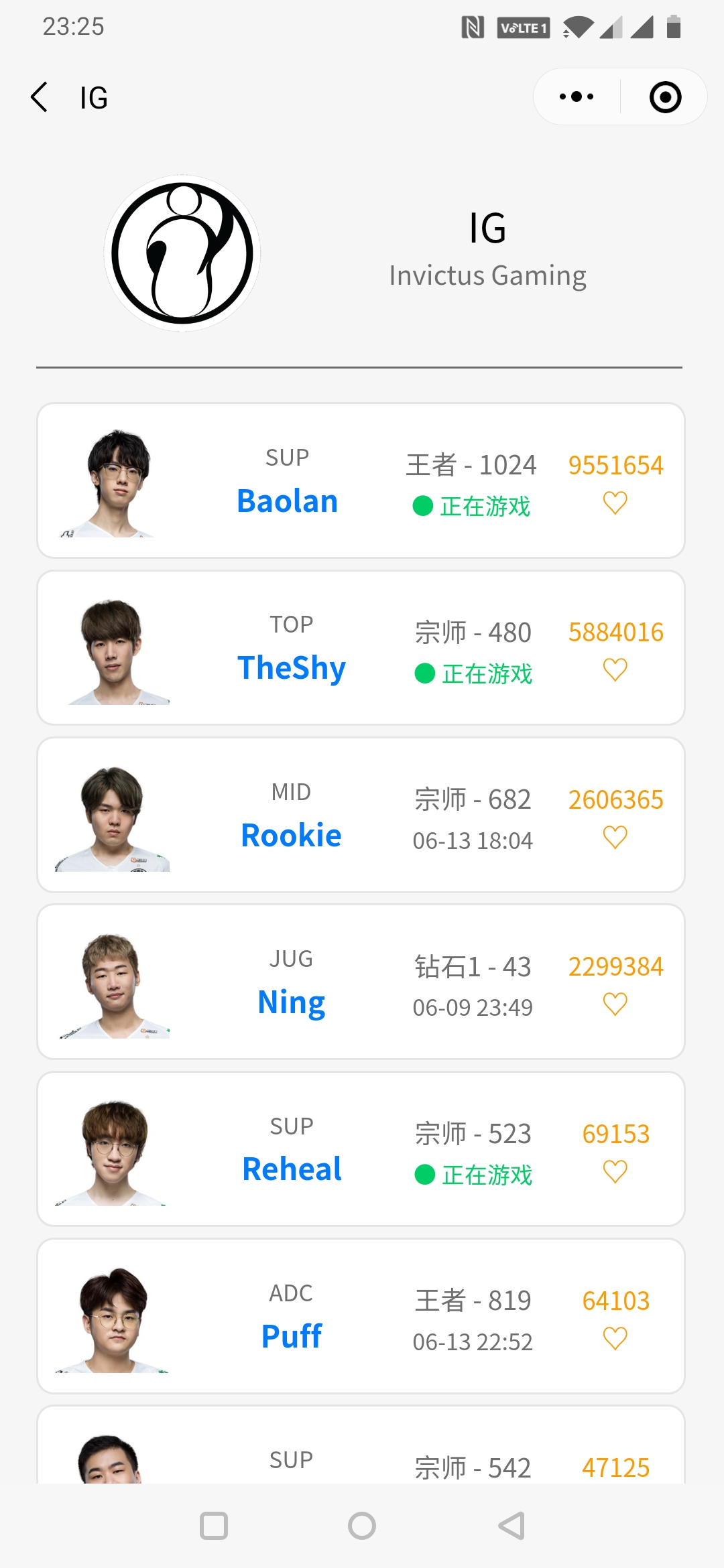The image size is (724, 1568).
Task: Open TheShy's player card
Action: coord(292,667)
